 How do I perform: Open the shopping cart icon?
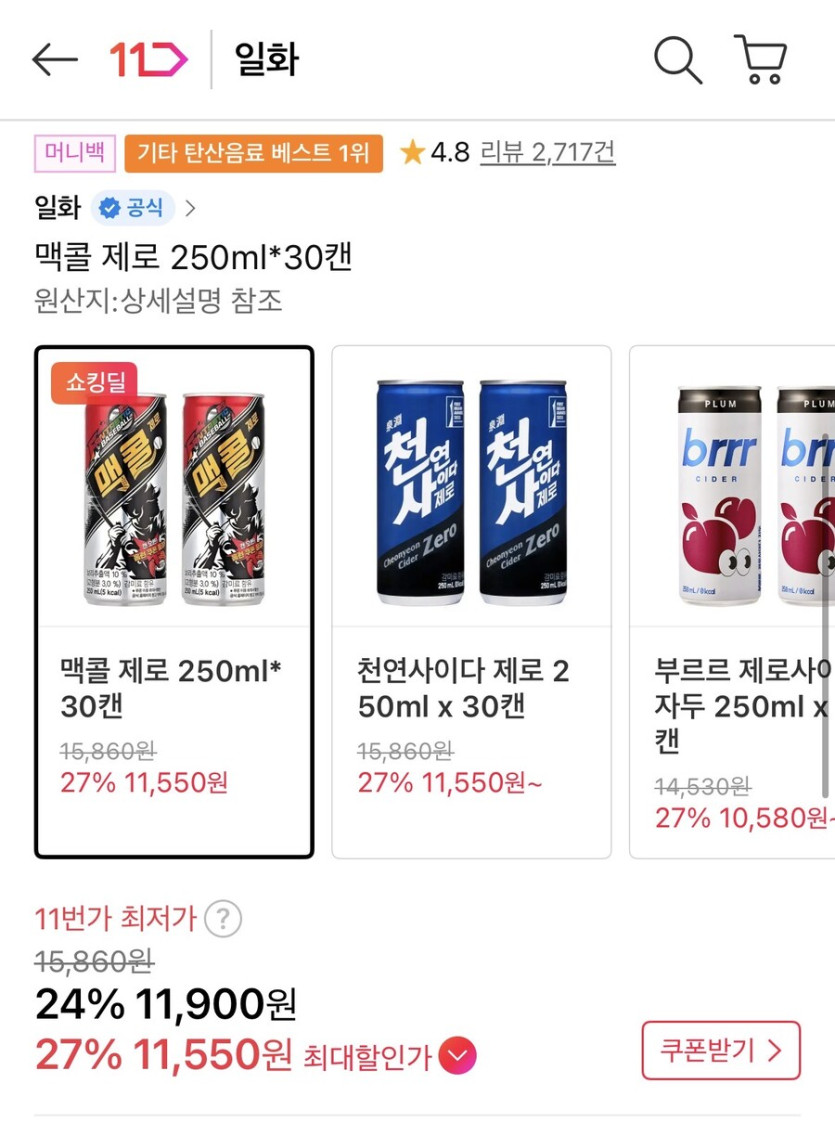(761, 60)
